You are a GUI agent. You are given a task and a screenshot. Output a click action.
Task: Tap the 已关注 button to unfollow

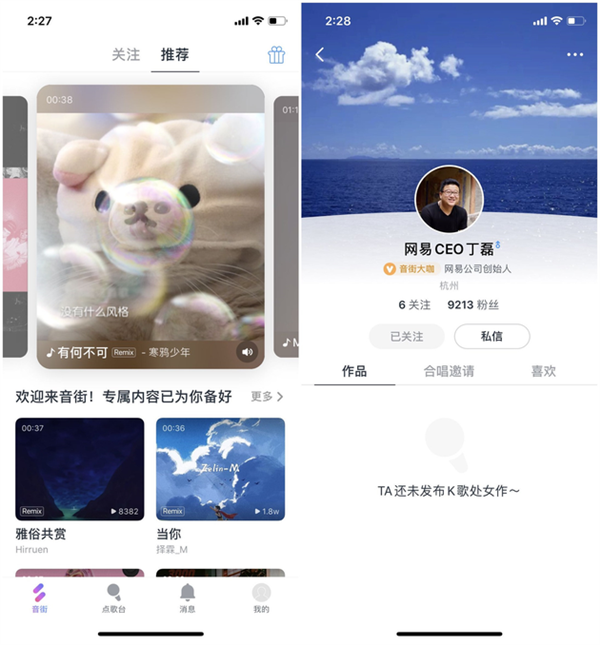pos(406,337)
